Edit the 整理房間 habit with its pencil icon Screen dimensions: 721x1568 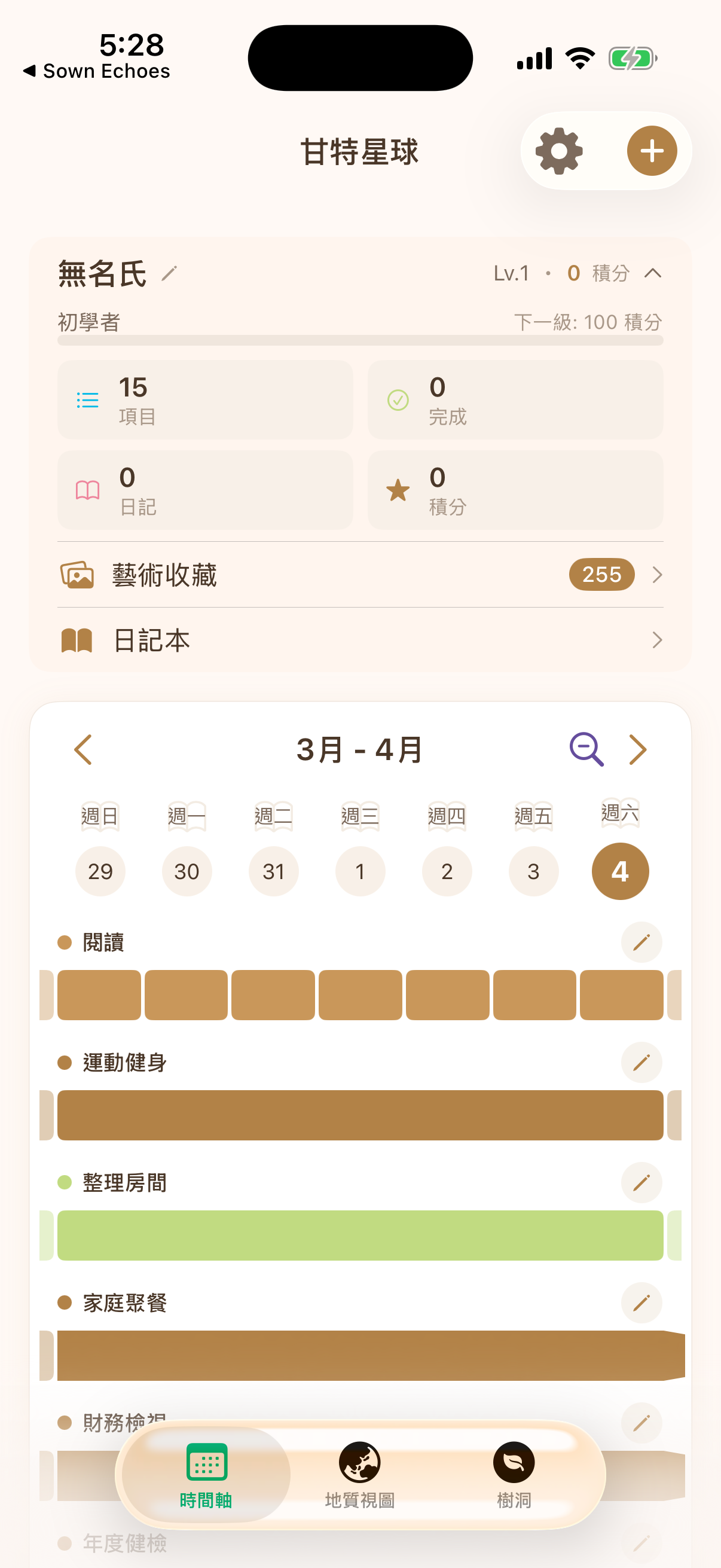(x=641, y=1182)
